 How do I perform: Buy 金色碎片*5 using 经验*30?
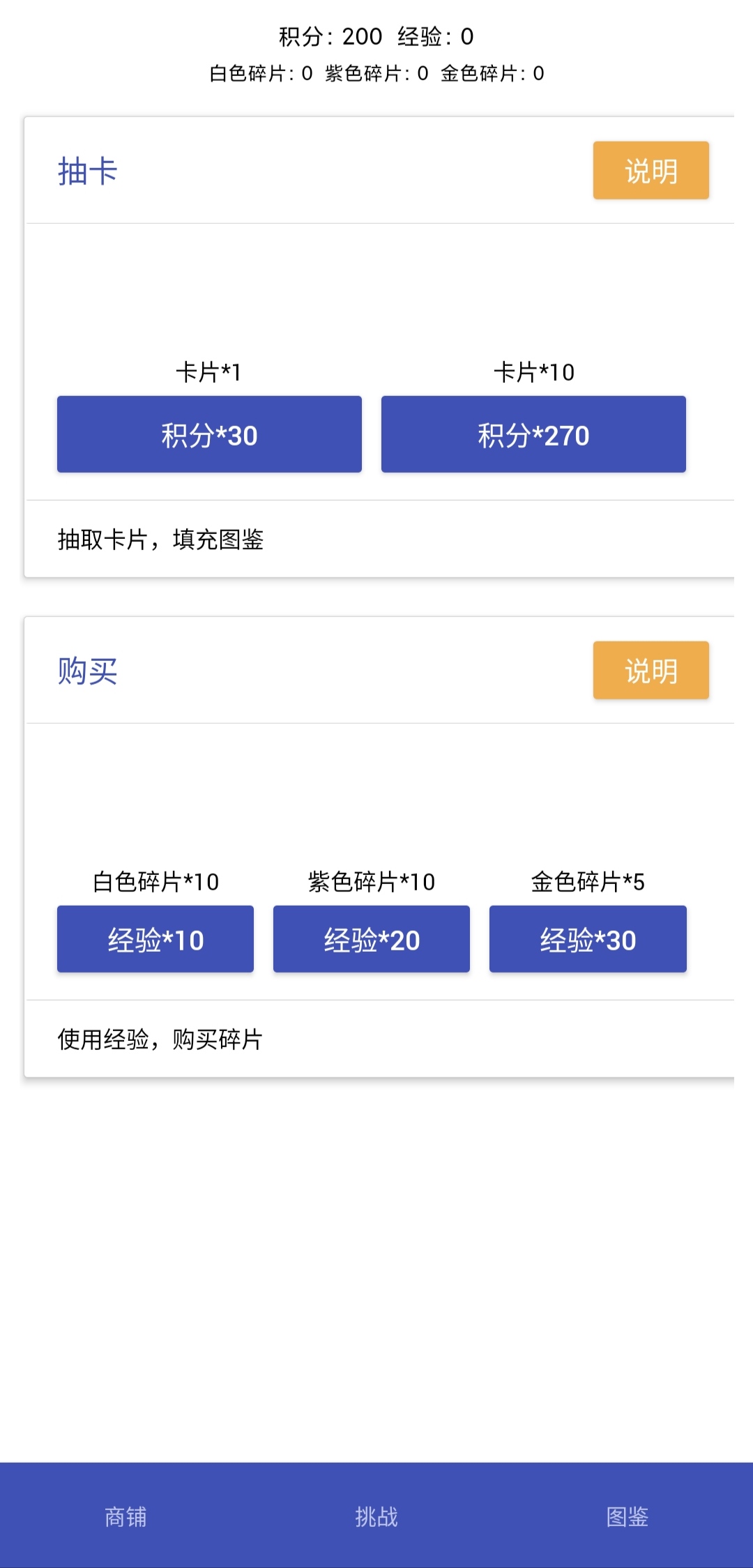(588, 938)
